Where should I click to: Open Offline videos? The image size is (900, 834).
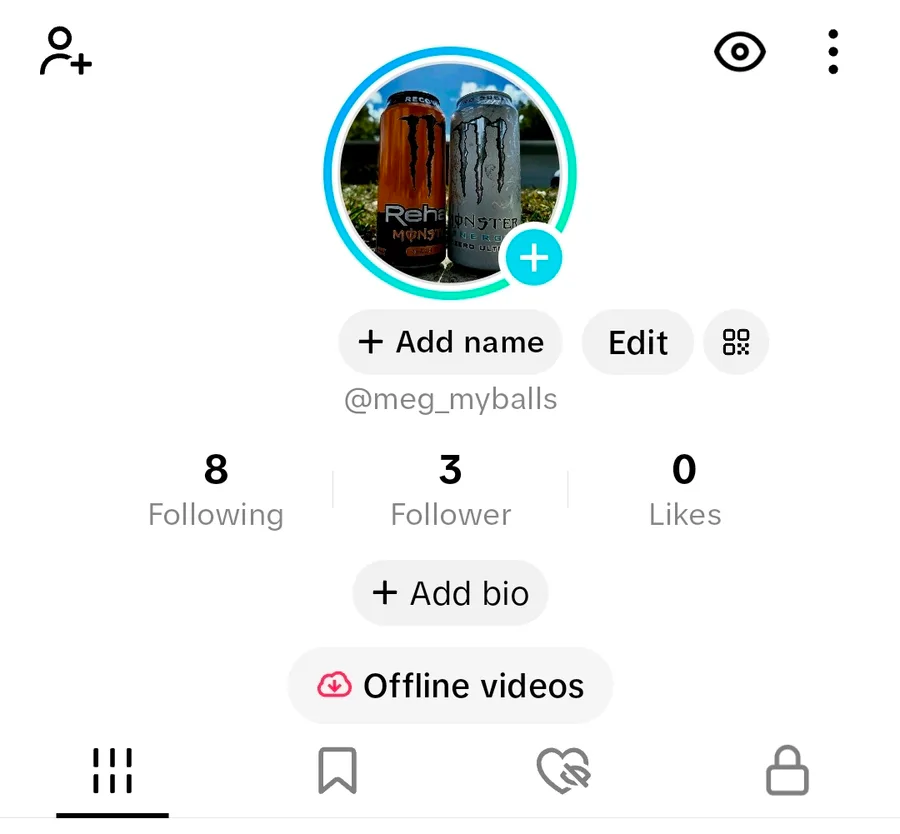(450, 686)
